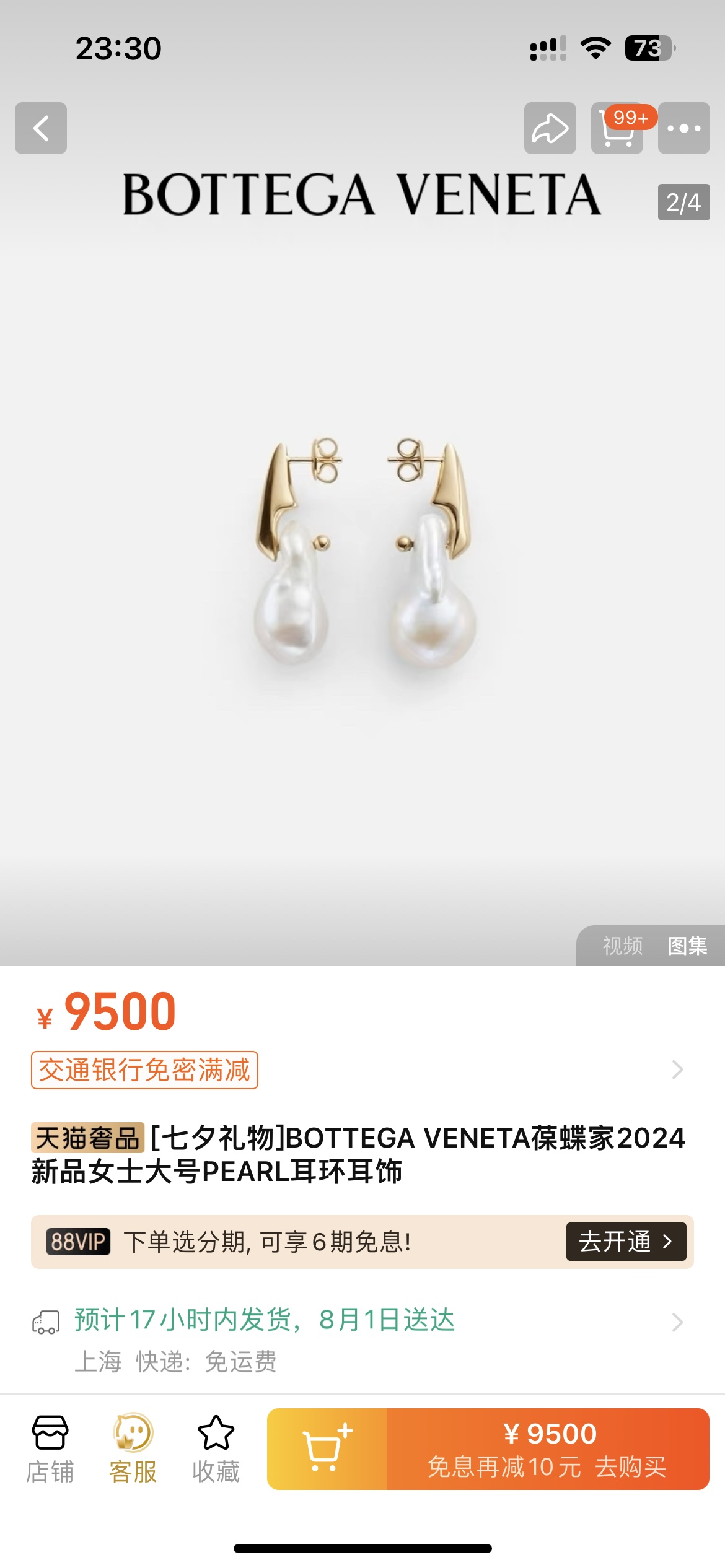Open the earrings product image
This screenshot has width=725, height=1568.
click(x=364, y=551)
